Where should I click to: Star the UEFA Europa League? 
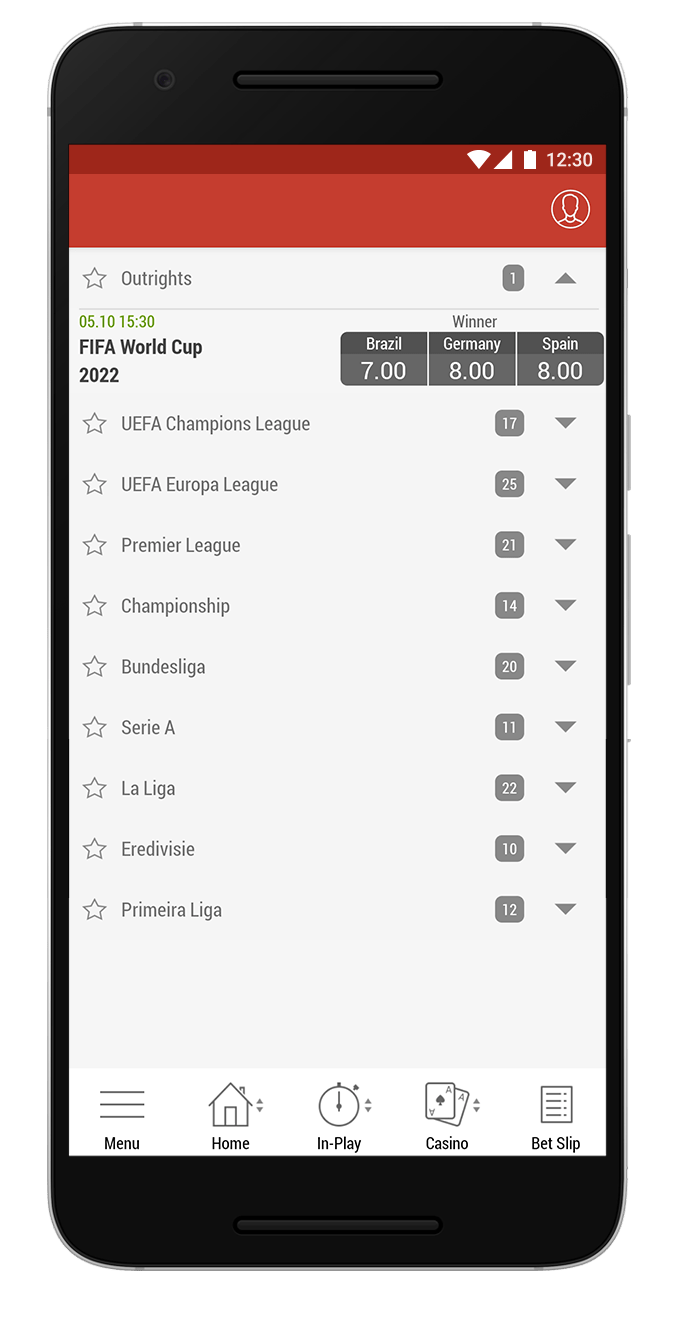point(94,484)
